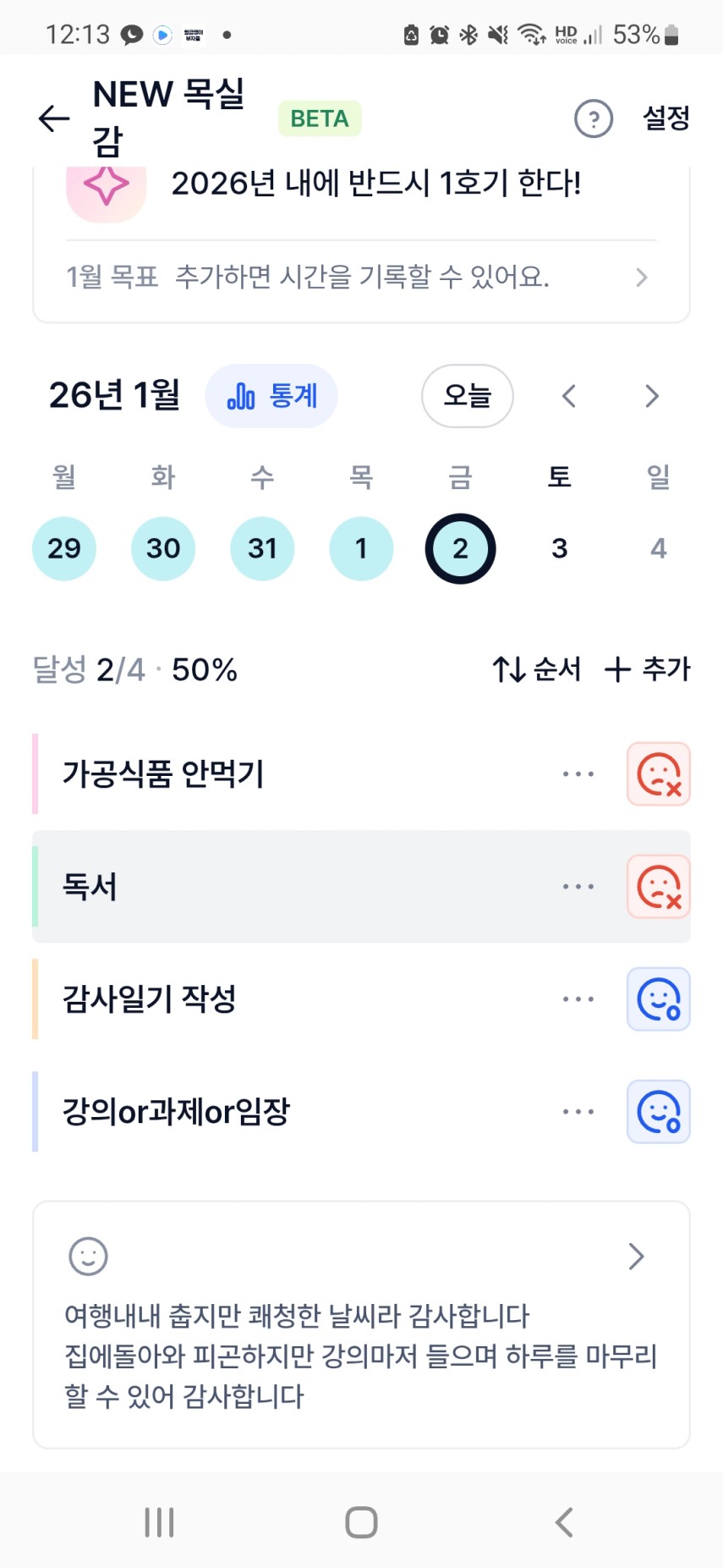
Task: Go back using the top arrow
Action: pos(54,118)
